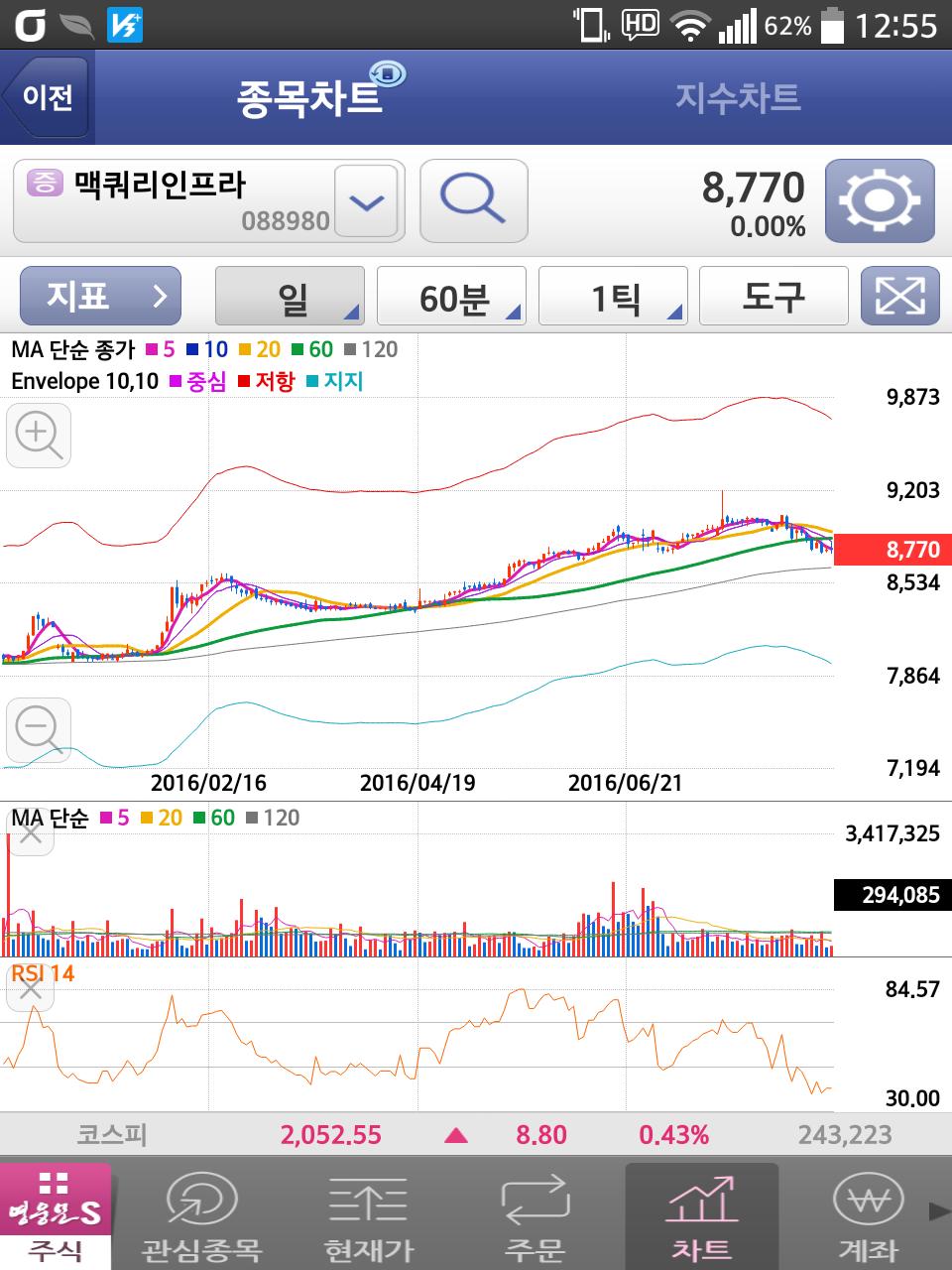Viewport: 952px width, 1270px height.
Task: Go back with the 이전 button
Action: (x=48, y=97)
